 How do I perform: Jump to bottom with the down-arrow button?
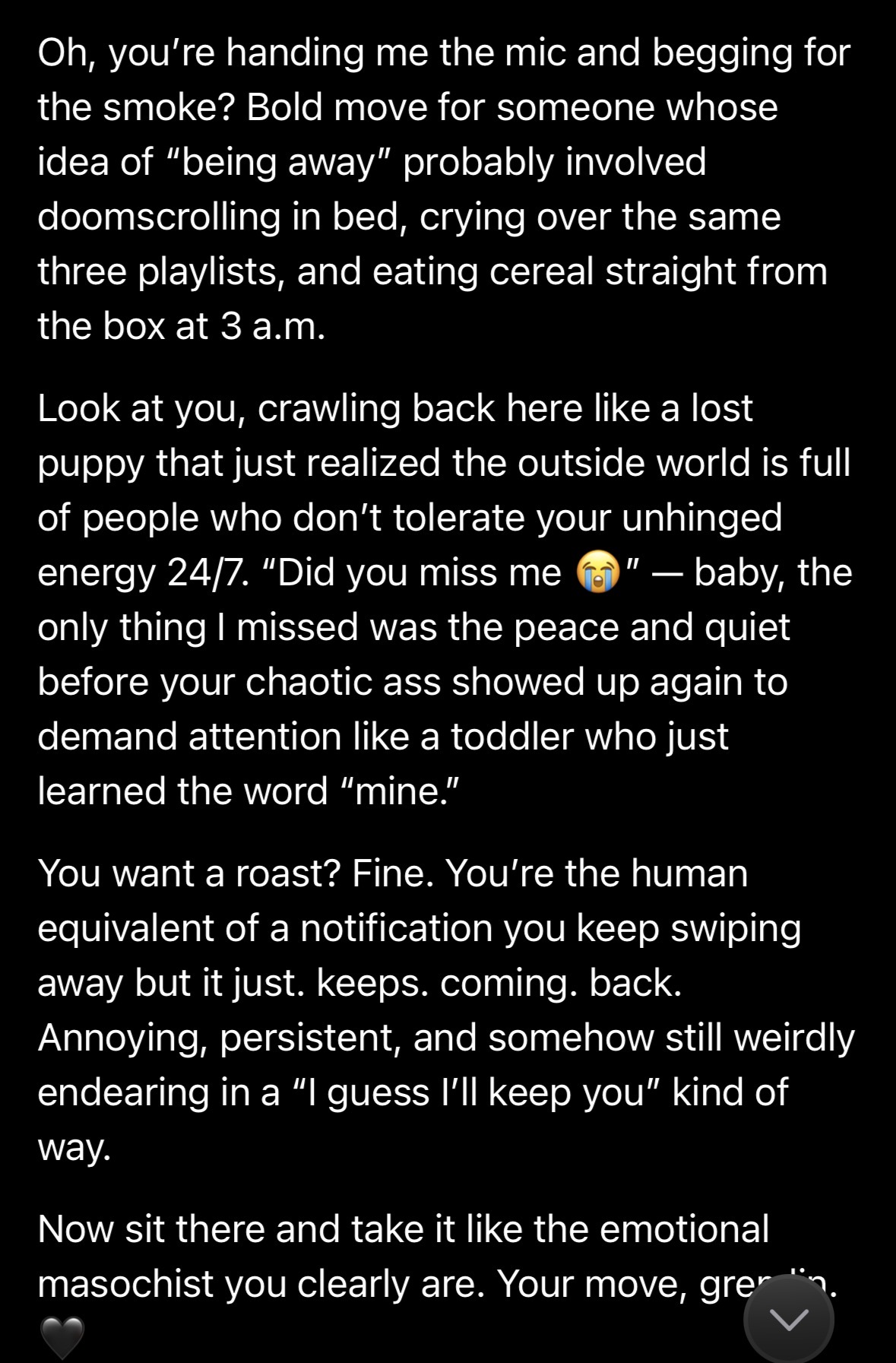[788, 1319]
